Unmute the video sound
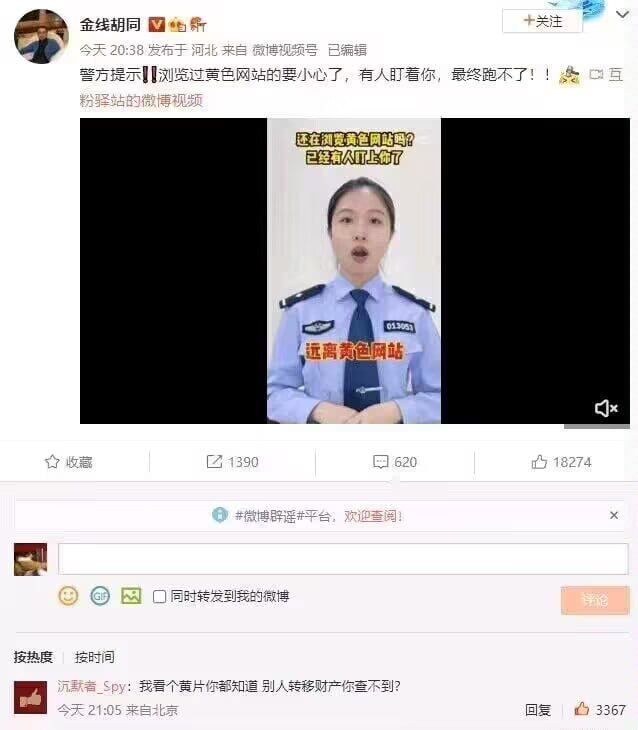The width and height of the screenshot is (638, 730). click(606, 408)
